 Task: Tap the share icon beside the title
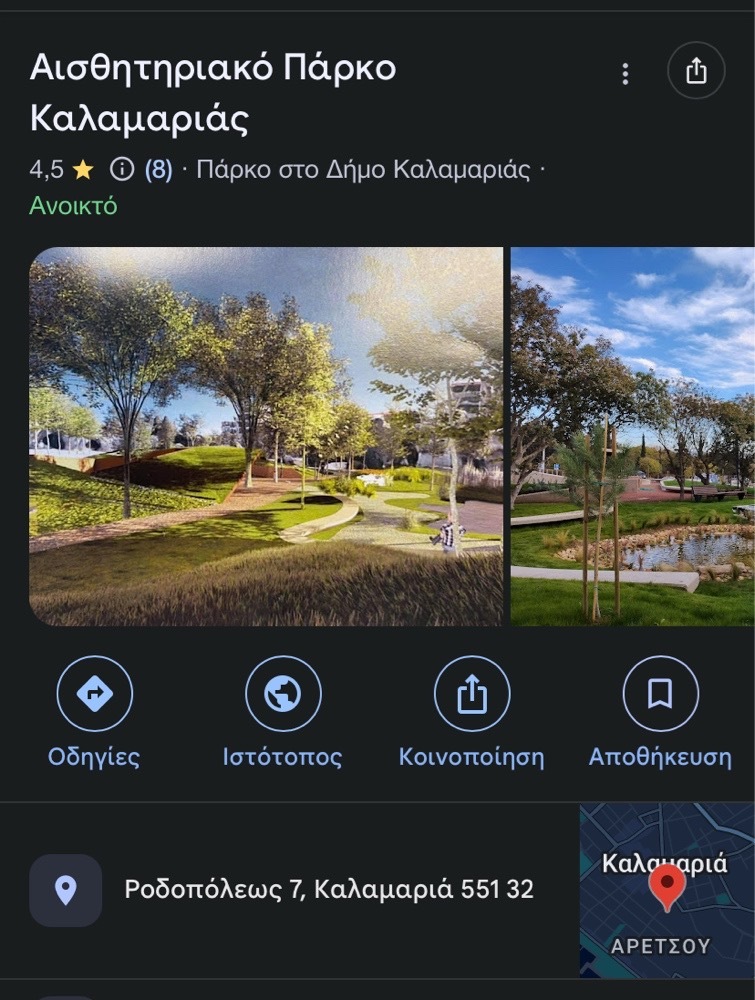696,71
